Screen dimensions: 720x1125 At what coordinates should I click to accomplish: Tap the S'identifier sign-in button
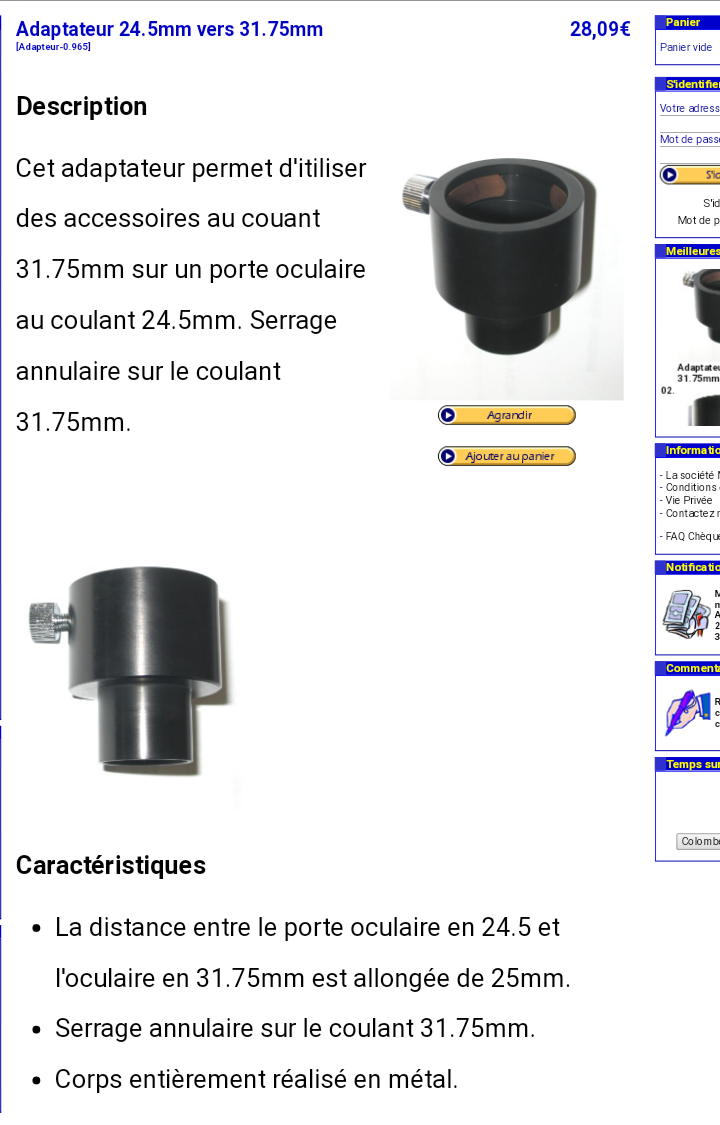[x=692, y=175]
